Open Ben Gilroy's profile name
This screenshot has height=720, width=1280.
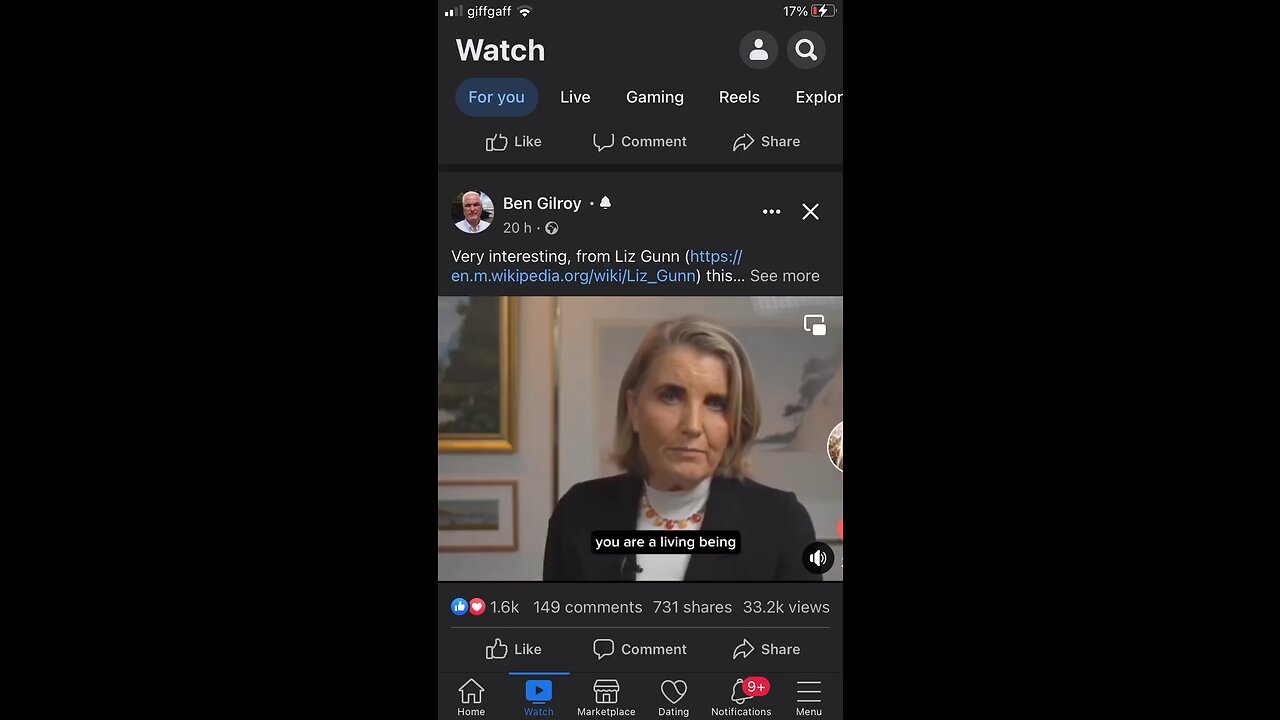tap(542, 203)
